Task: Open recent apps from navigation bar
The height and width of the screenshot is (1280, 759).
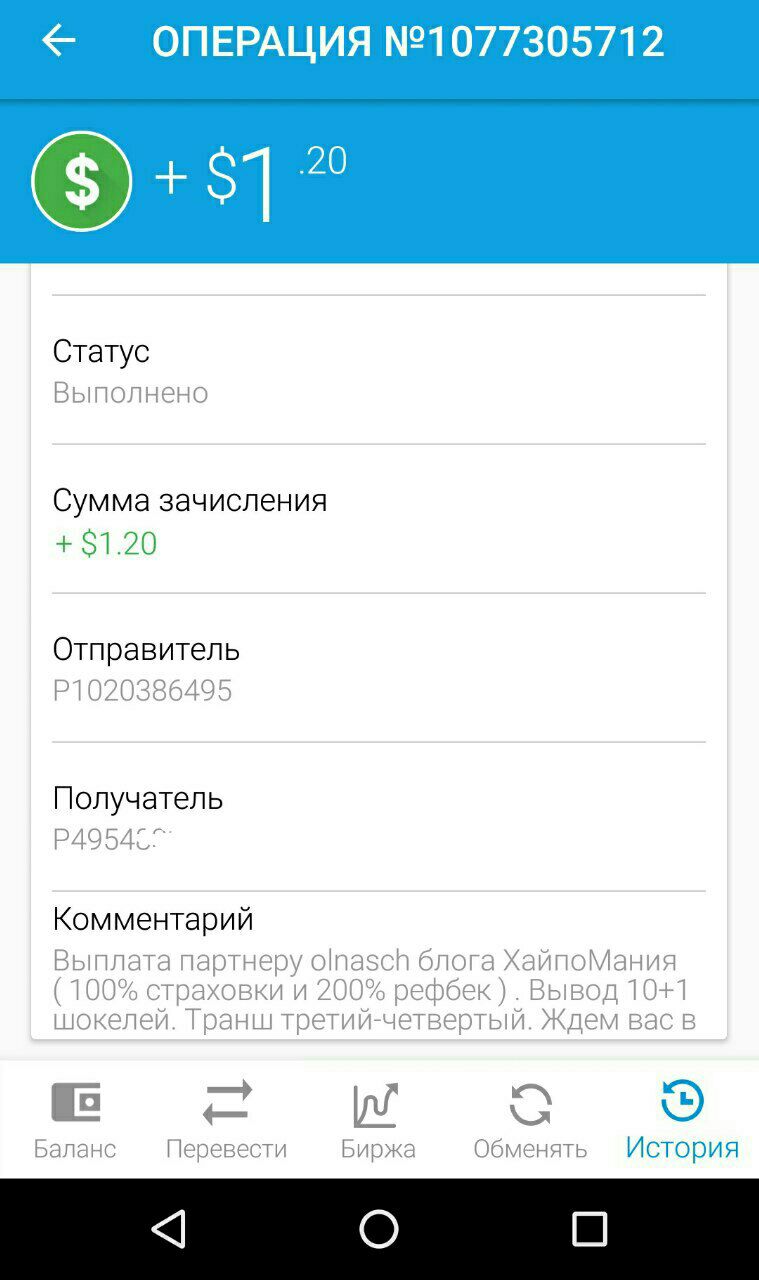Action: (x=589, y=1229)
